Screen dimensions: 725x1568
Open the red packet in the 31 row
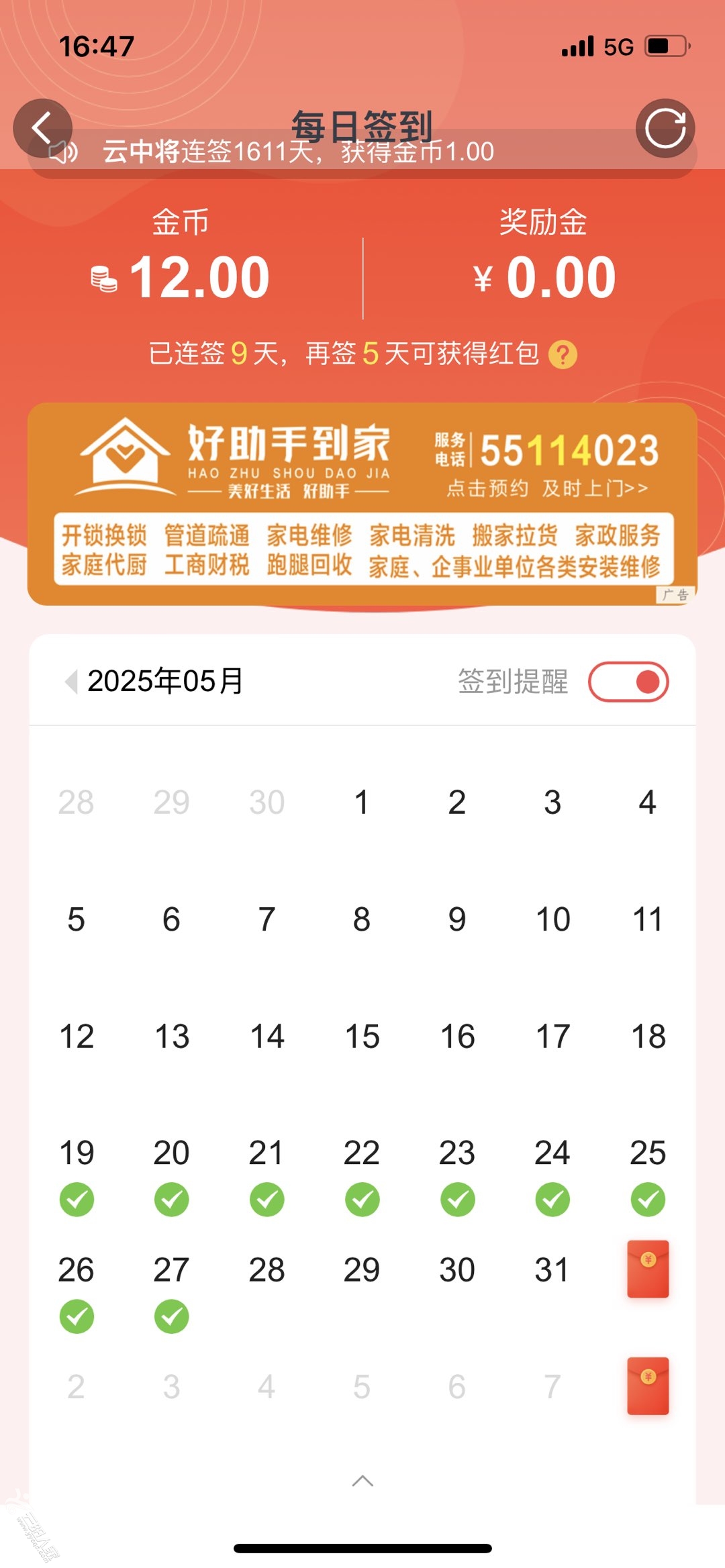tap(648, 1269)
